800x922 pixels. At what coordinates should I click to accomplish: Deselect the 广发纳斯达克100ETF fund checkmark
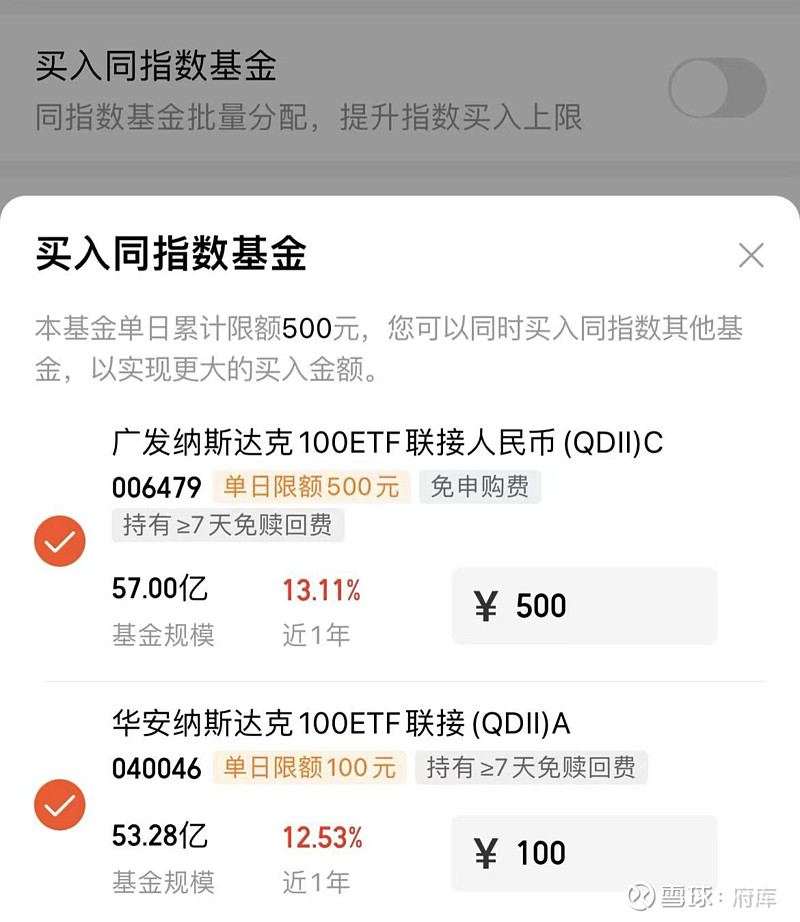59,541
